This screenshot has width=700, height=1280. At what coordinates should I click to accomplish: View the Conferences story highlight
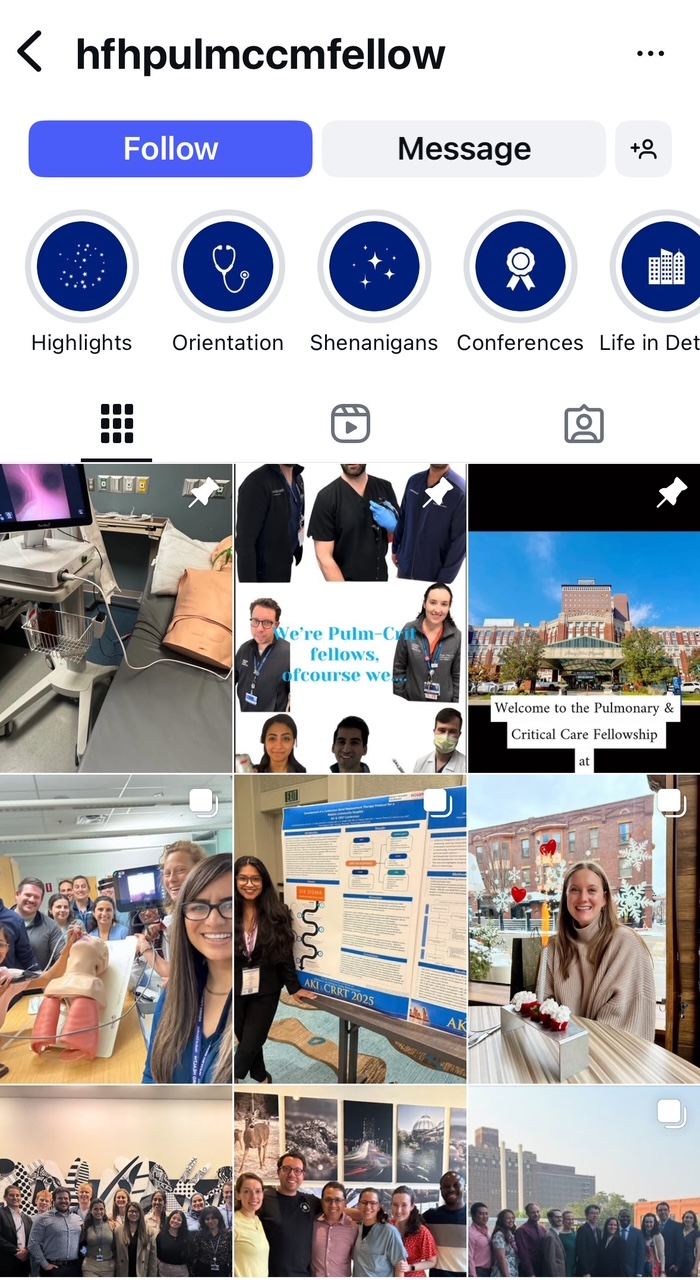(520, 267)
